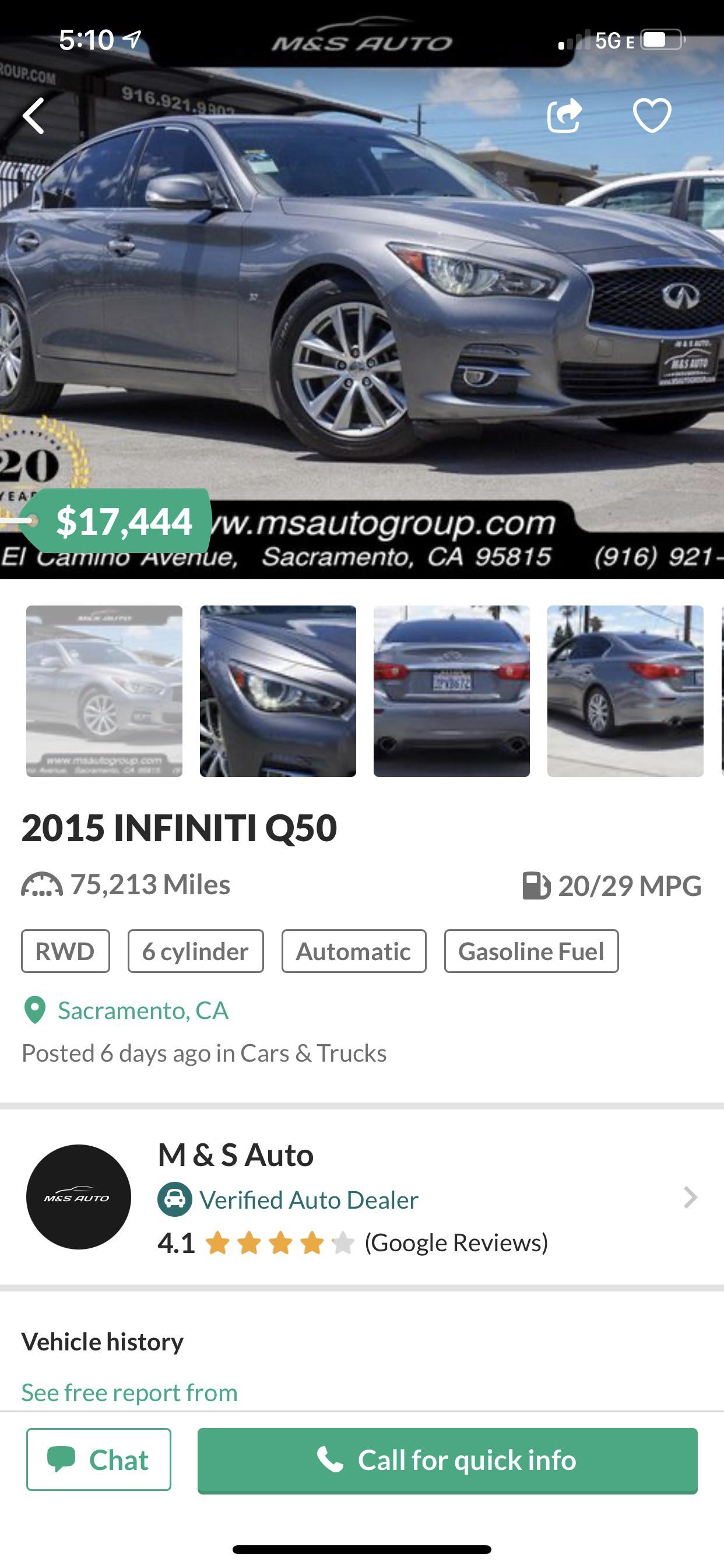View the rear side angle thumbnail
This screenshot has width=724, height=1568.
(x=625, y=691)
